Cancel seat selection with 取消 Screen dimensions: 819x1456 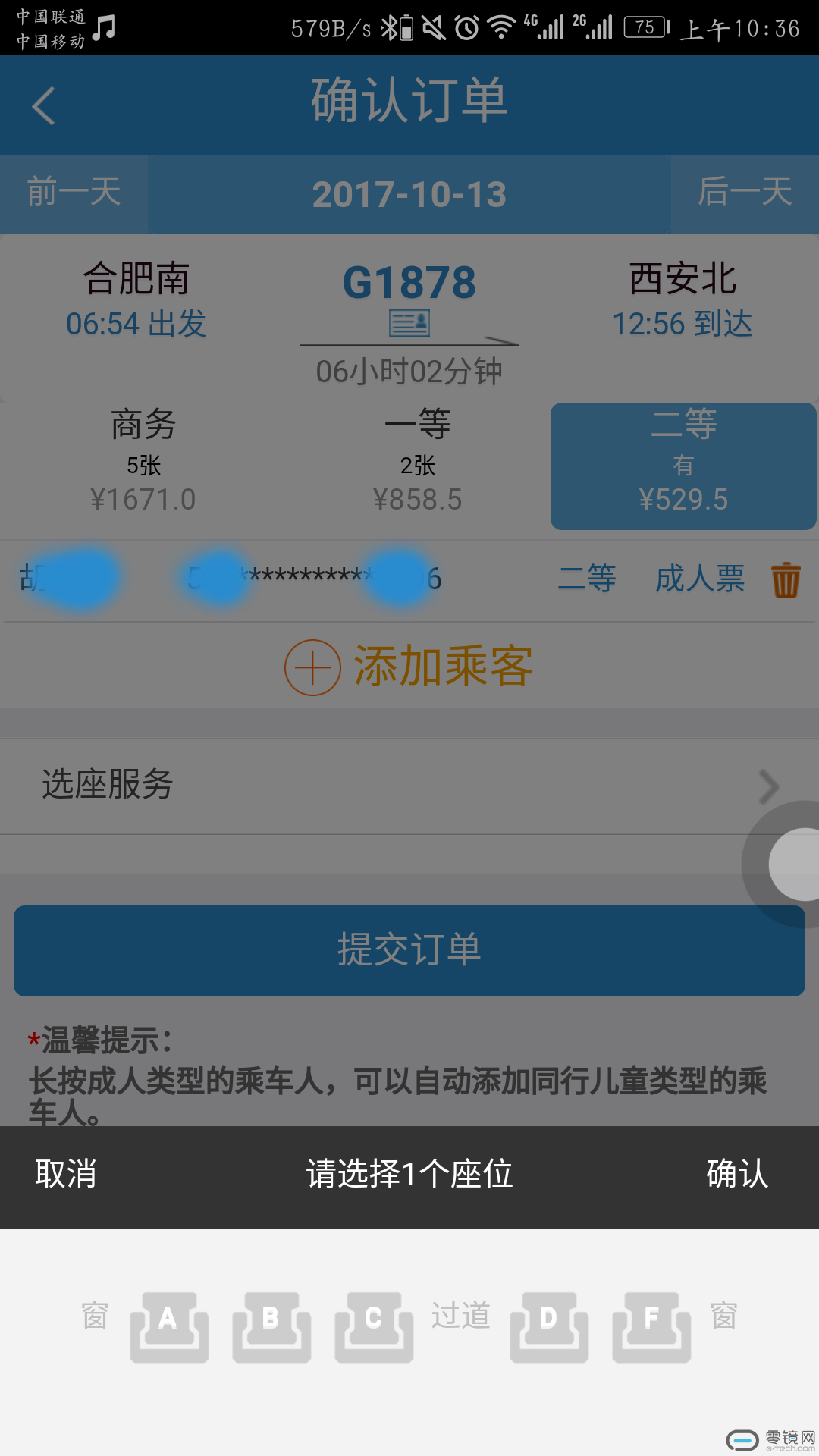tap(66, 1174)
